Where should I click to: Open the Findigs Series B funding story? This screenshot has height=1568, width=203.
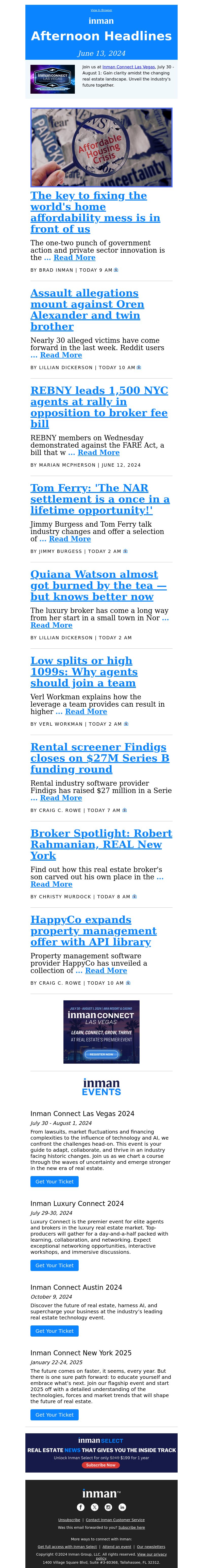100,758
